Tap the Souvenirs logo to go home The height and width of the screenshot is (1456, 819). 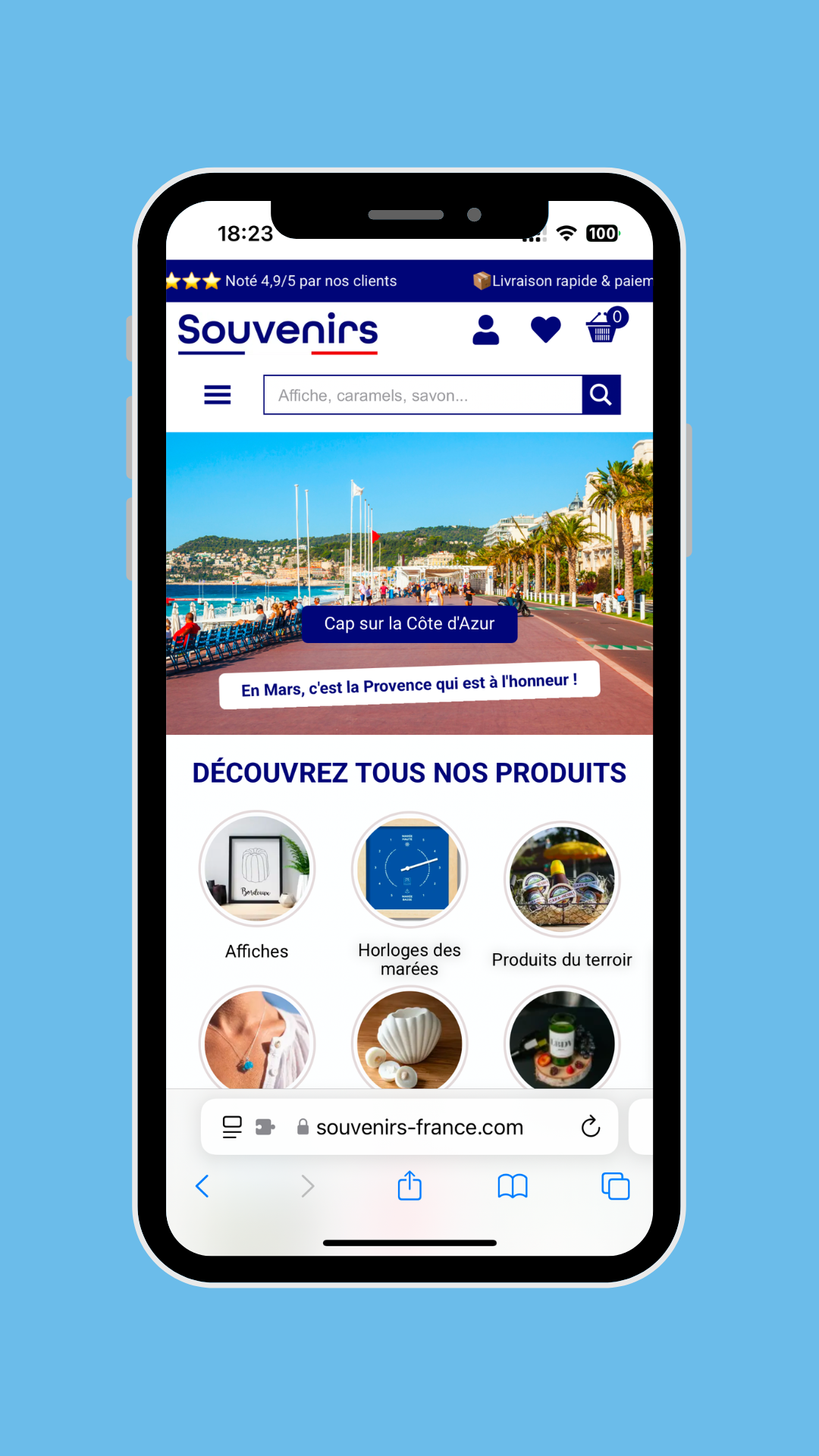278,332
